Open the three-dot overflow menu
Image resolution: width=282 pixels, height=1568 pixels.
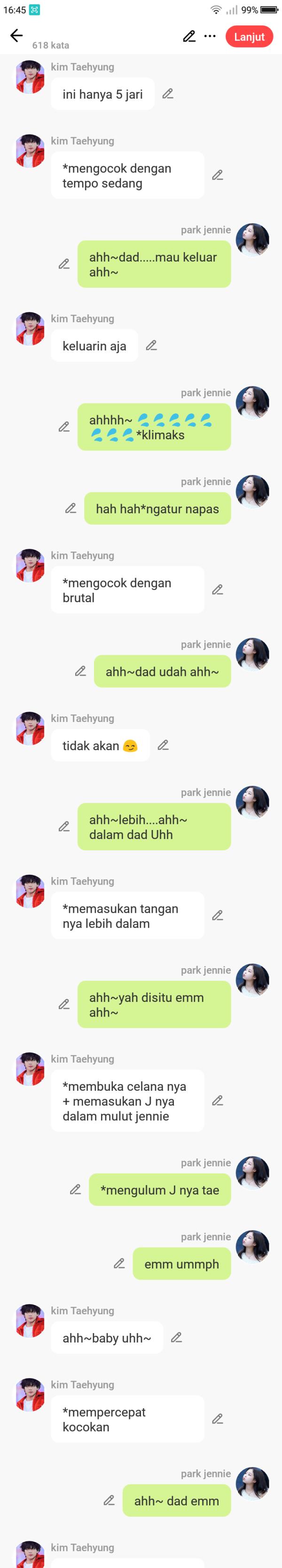pyautogui.click(x=210, y=37)
